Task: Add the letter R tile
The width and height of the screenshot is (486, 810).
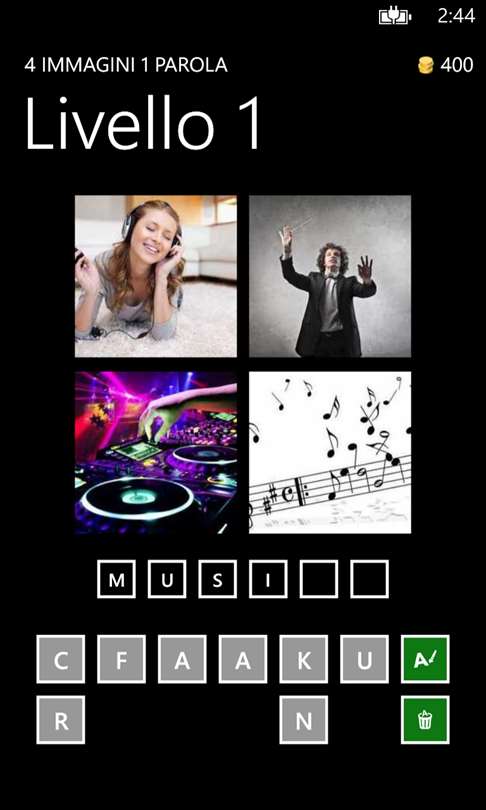Action: click(60, 720)
